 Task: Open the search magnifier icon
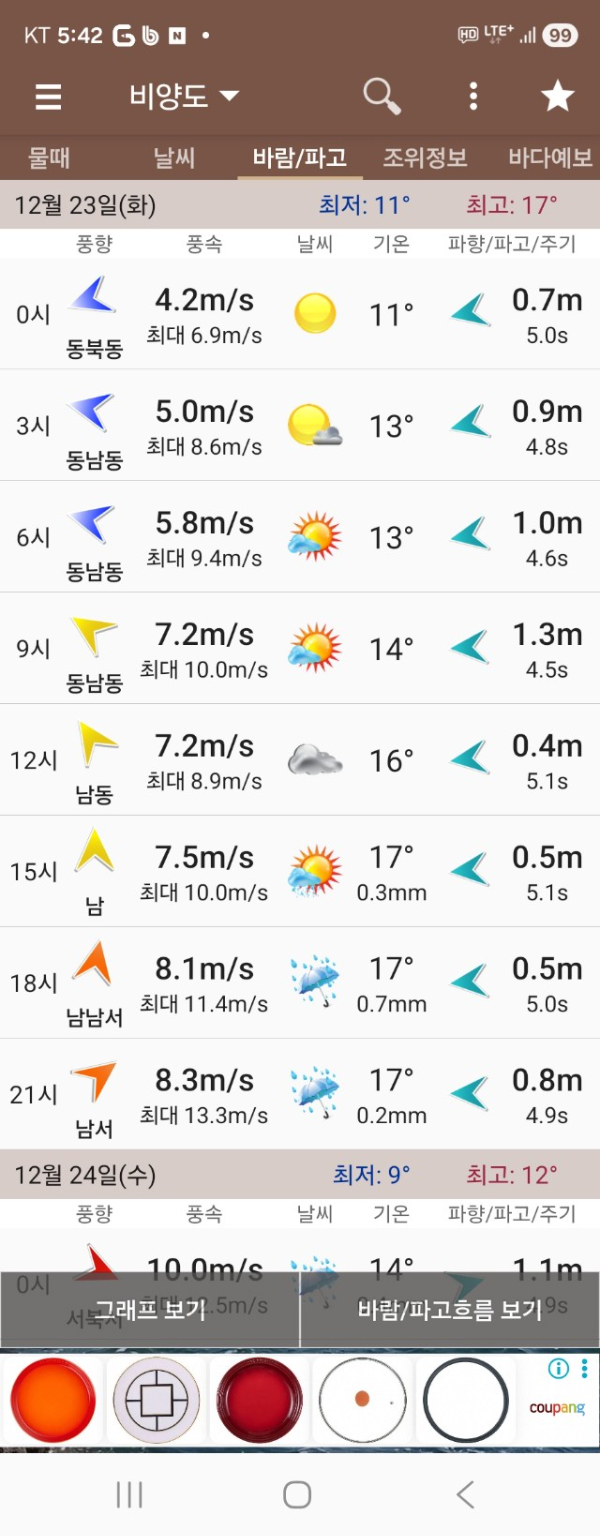click(x=381, y=96)
